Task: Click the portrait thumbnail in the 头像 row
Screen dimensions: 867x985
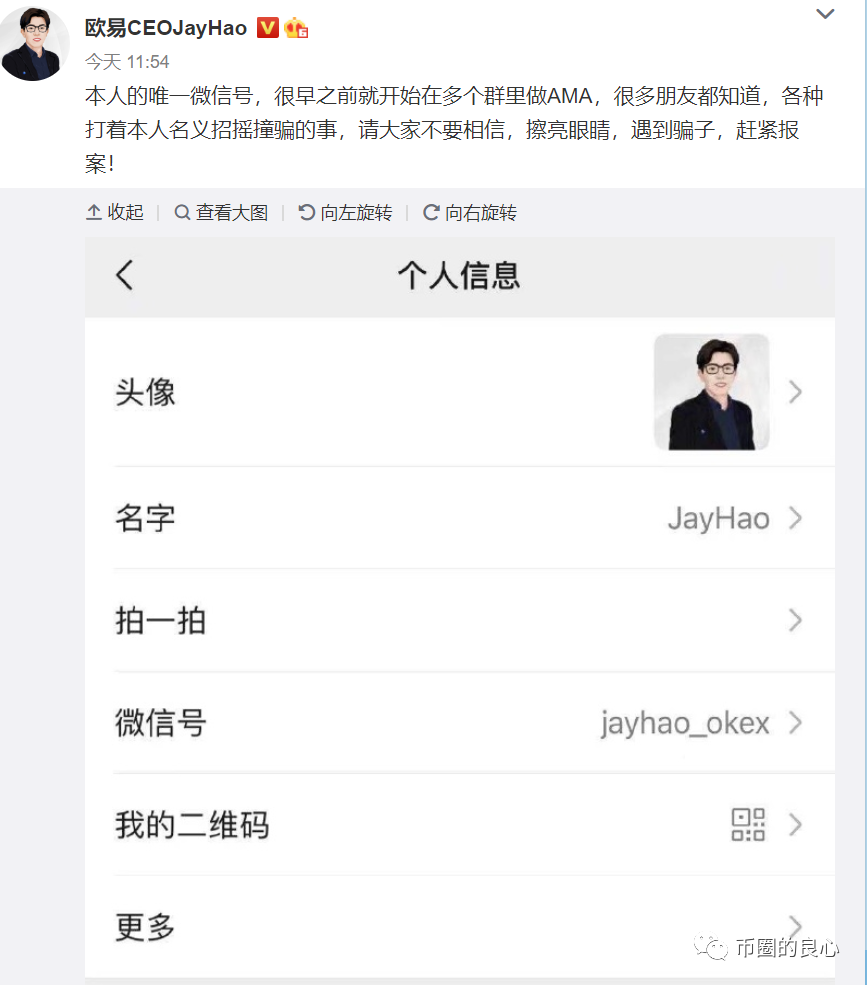Action: 710,391
